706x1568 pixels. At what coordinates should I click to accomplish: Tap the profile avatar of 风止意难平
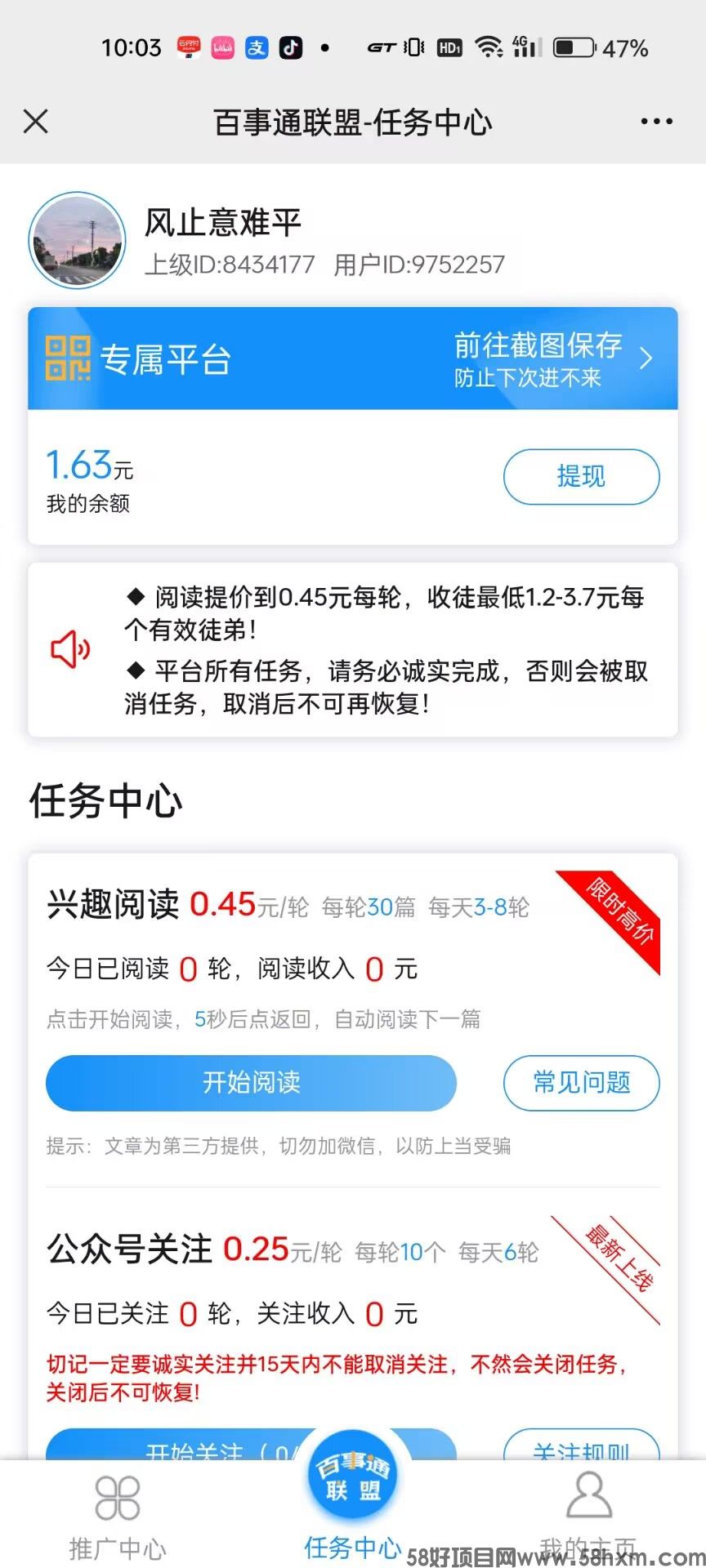click(x=77, y=241)
